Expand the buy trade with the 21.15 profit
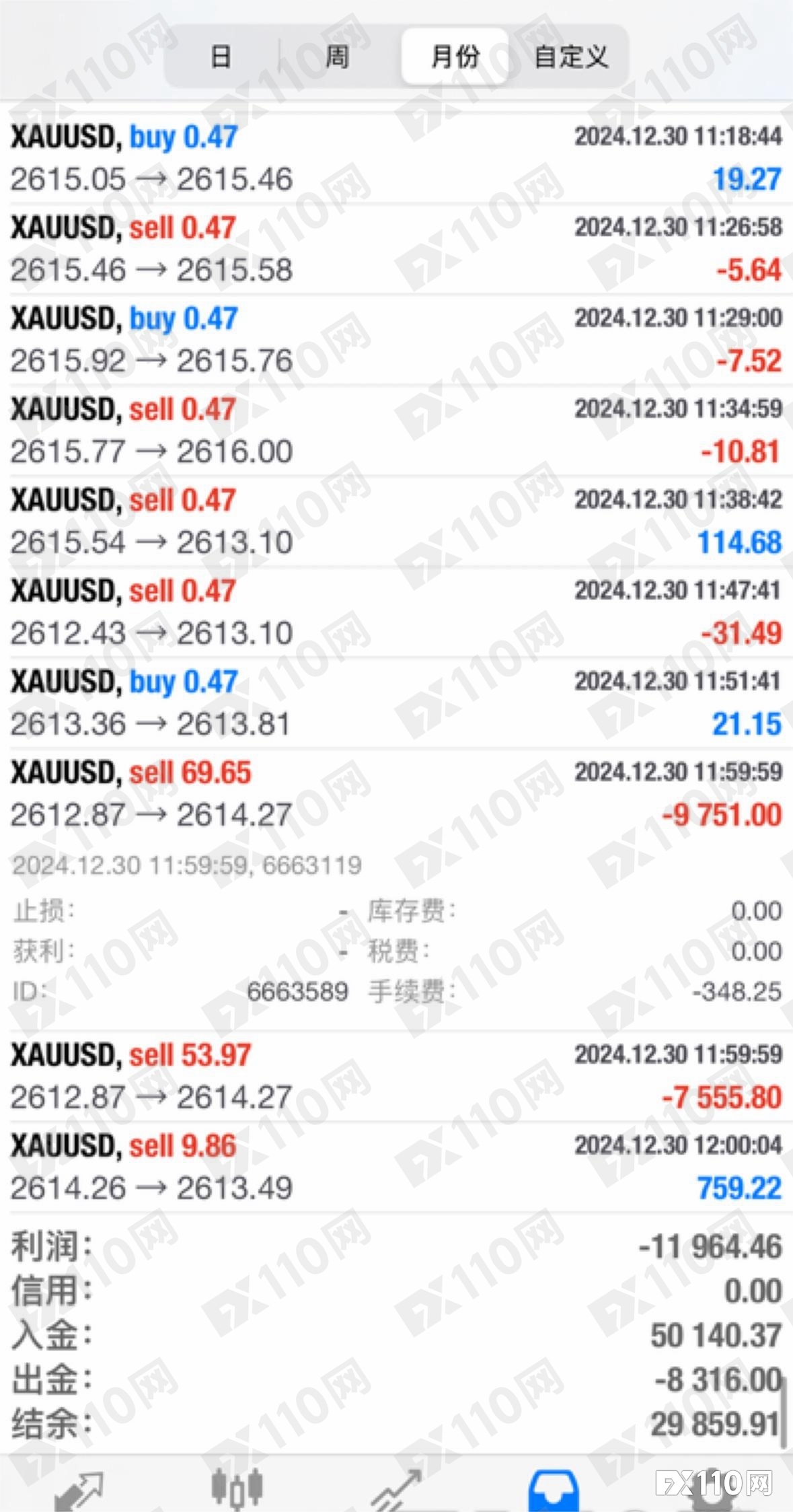Screen dimensions: 793x1512 tap(396, 703)
